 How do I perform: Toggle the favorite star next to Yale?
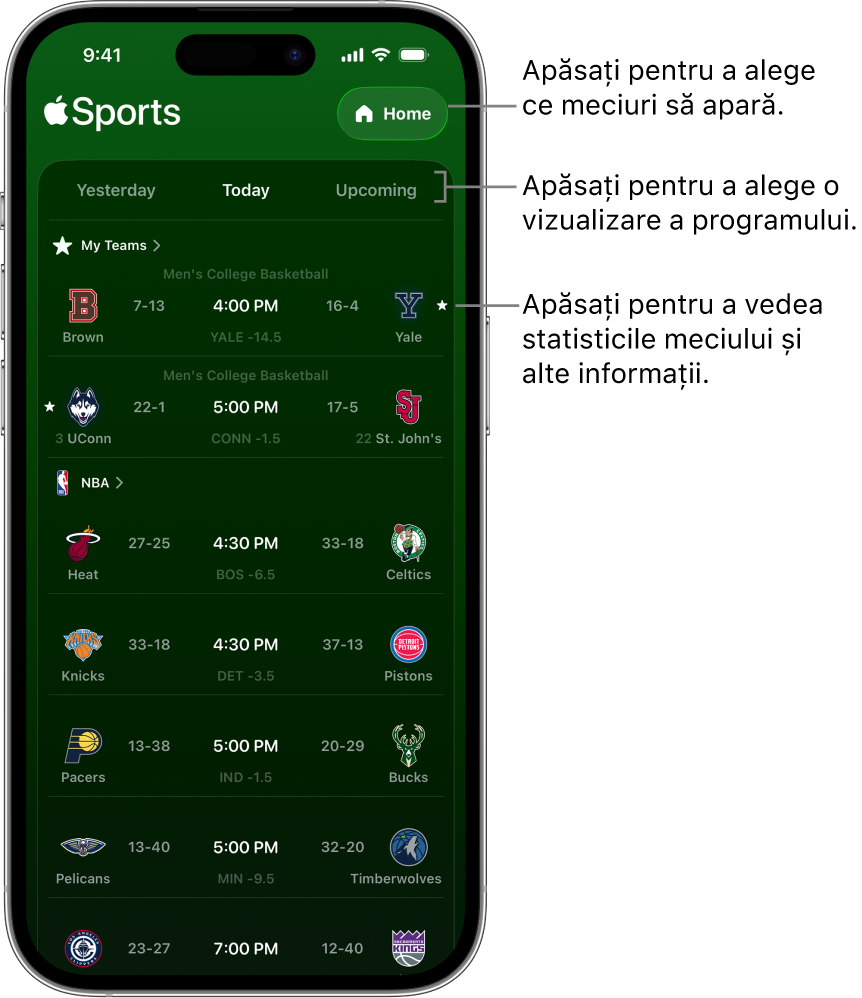pos(441,305)
